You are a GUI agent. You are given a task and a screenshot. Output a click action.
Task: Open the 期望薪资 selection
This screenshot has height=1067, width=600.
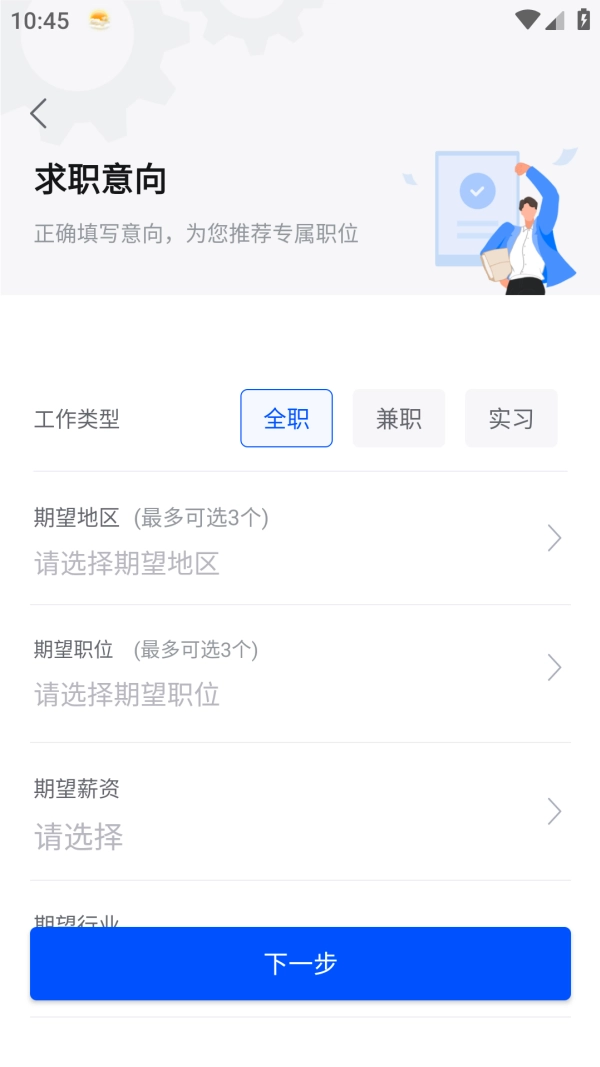300,813
